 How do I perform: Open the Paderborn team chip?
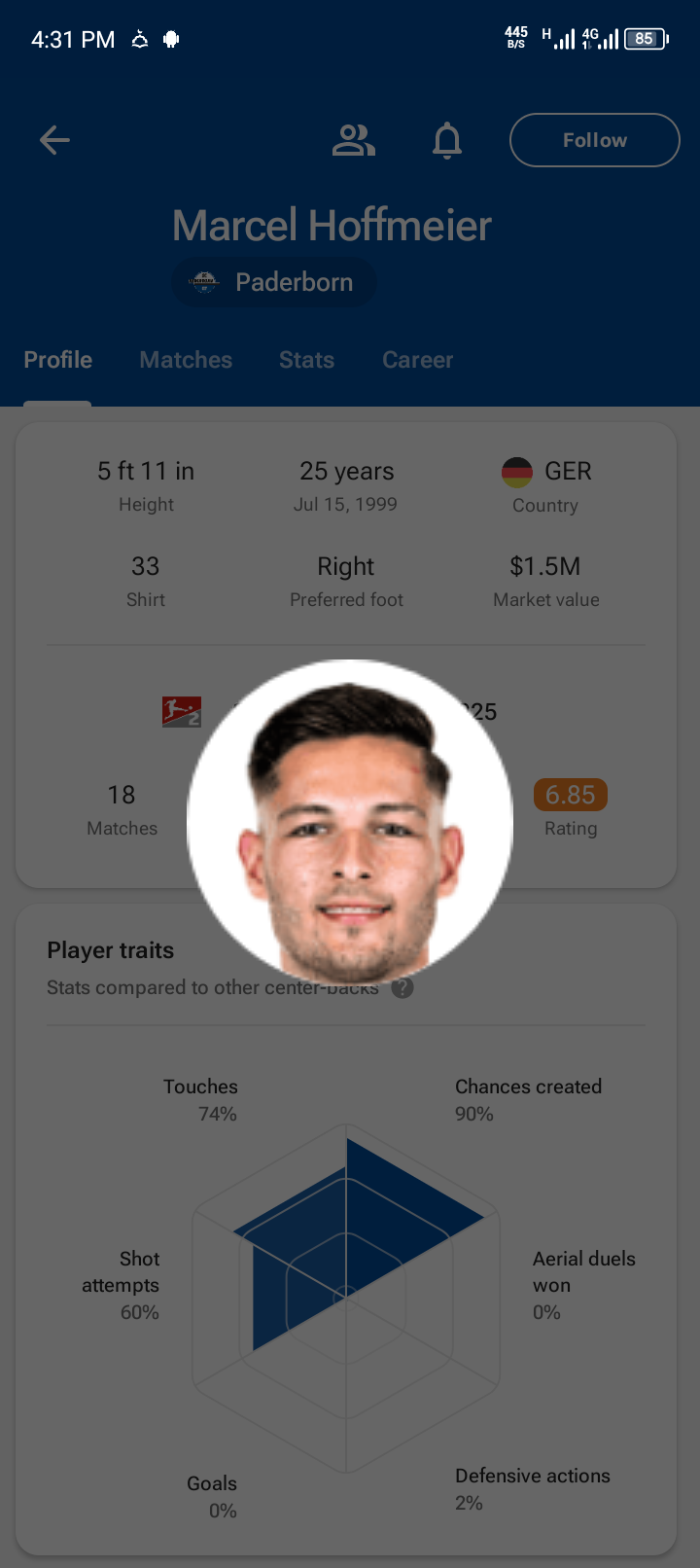[274, 282]
